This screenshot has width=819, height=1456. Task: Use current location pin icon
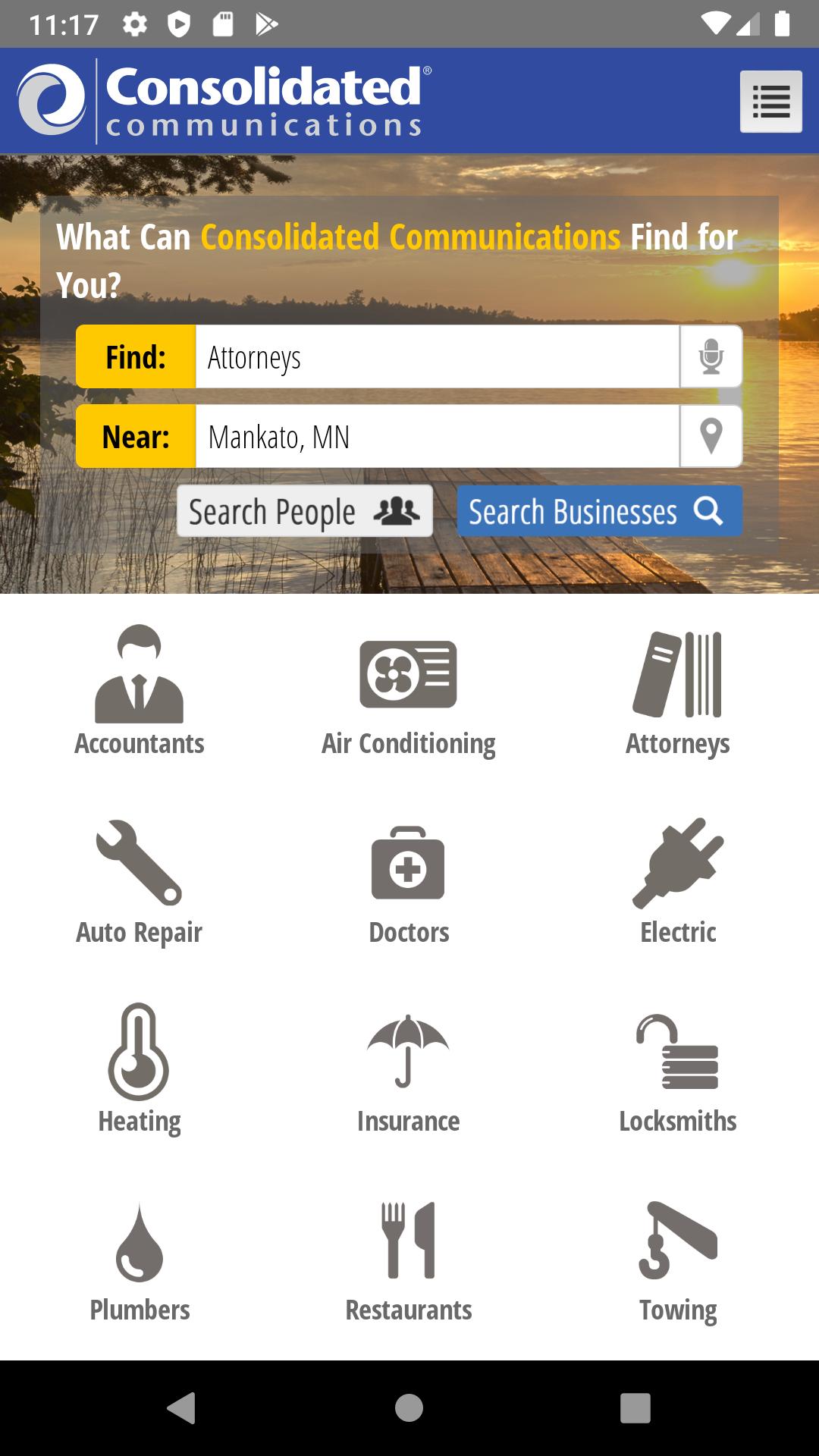pyautogui.click(x=711, y=437)
